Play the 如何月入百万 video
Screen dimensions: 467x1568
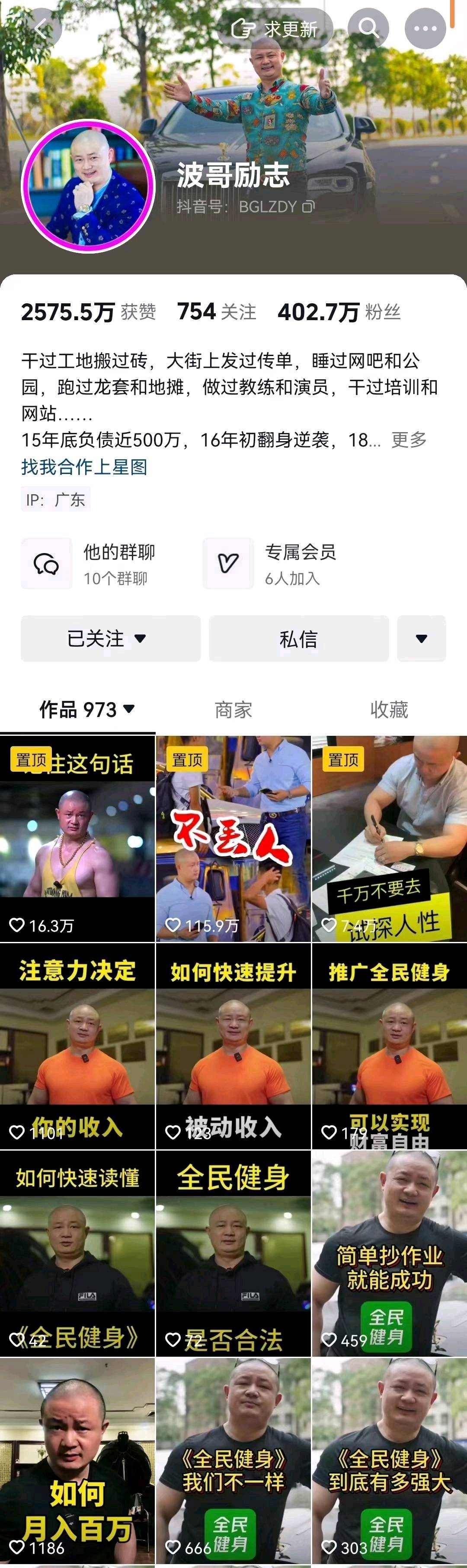click(x=77, y=1461)
